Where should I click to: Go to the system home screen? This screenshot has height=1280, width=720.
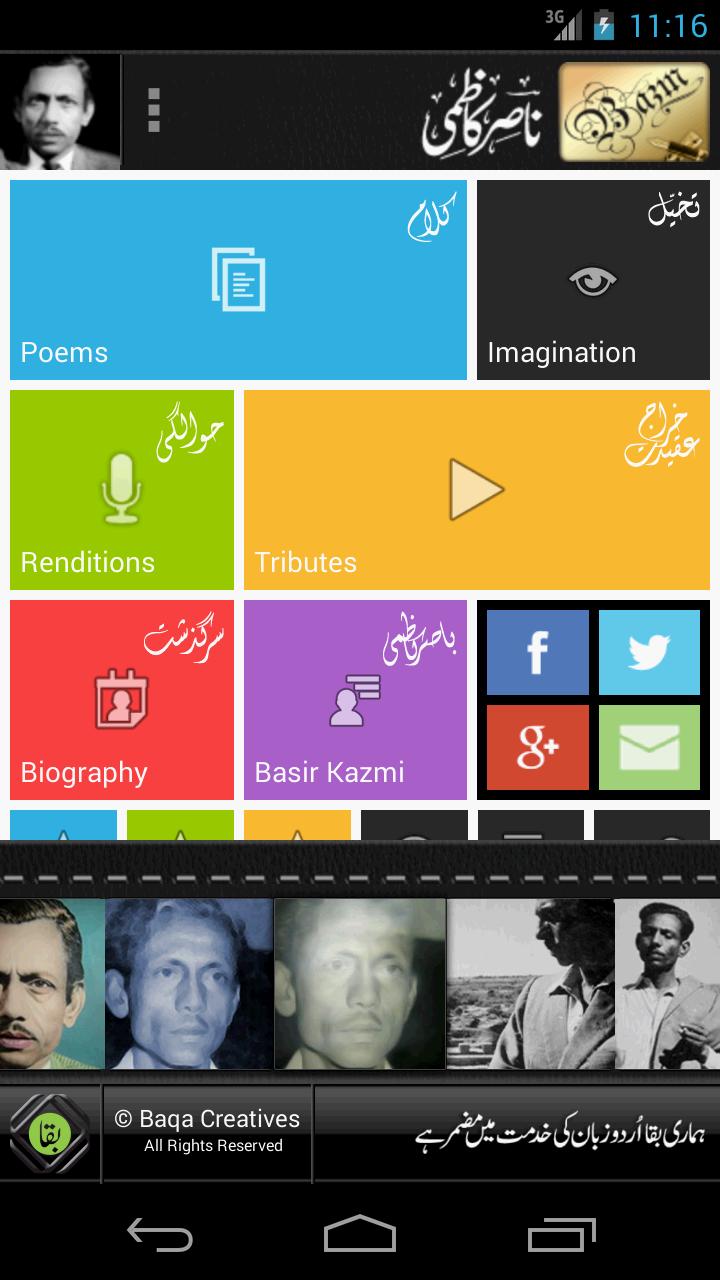[x=360, y=1235]
